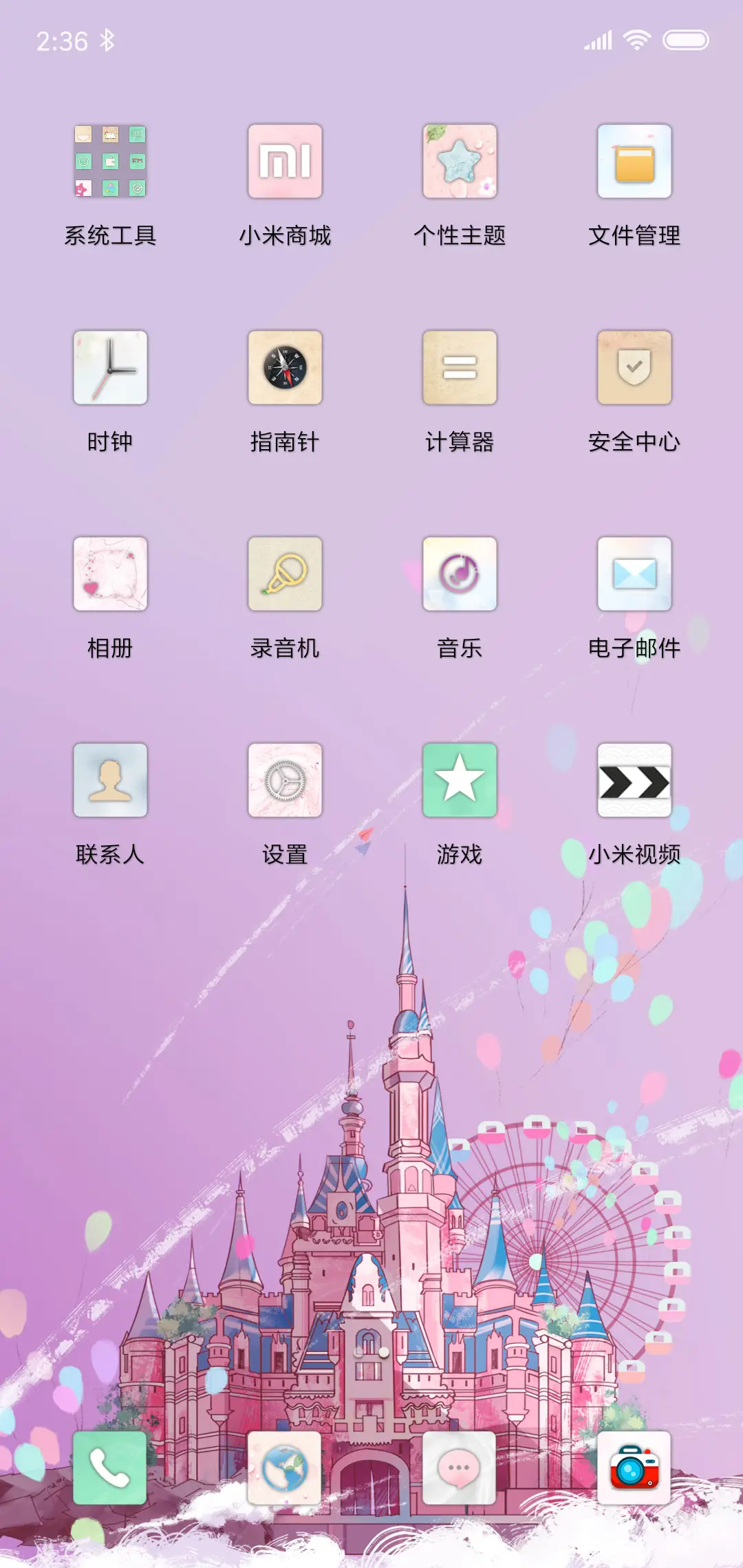Open the Calculator (计算器) app

[x=460, y=369]
